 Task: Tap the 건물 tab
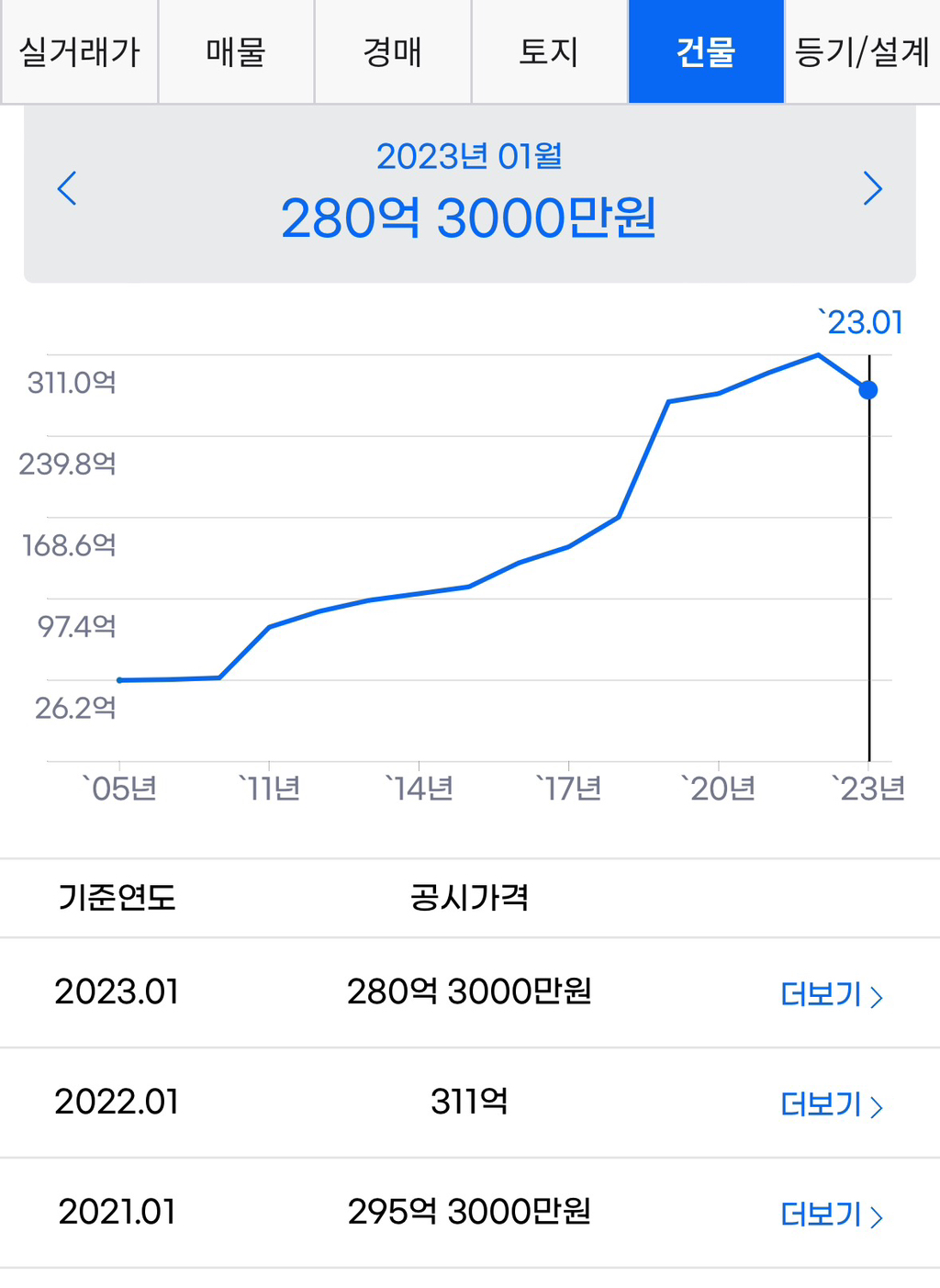coord(706,51)
